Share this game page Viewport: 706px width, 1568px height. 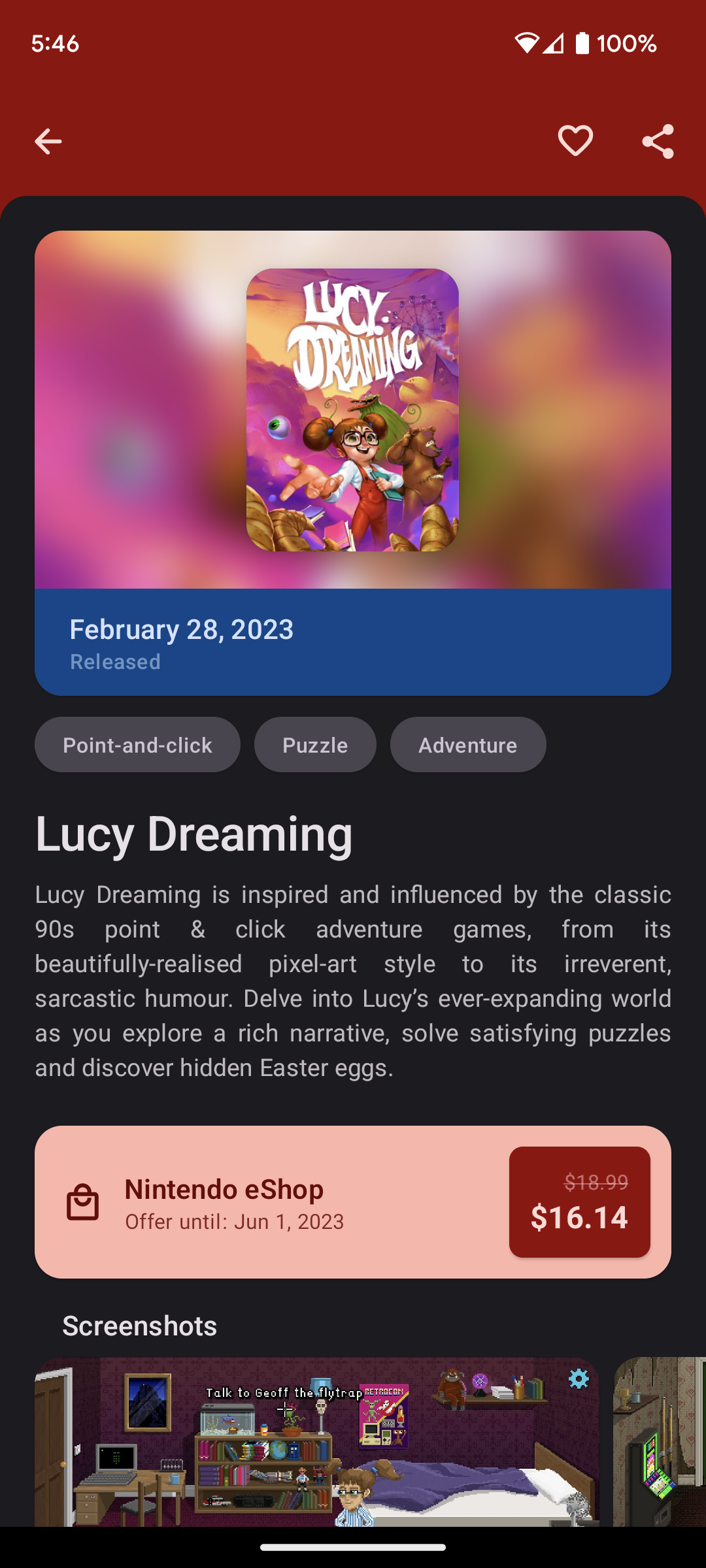coord(658,141)
